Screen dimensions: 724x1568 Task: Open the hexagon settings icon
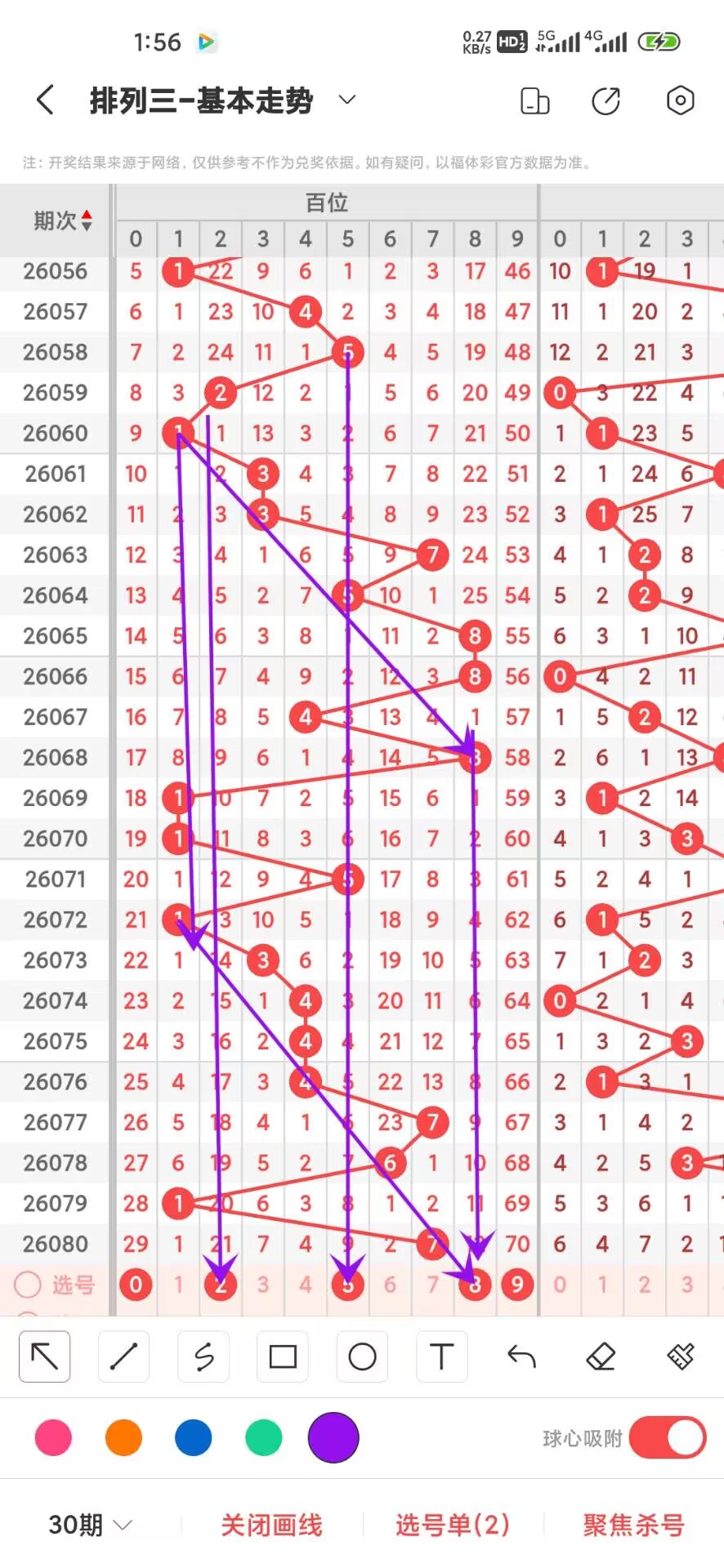pyautogui.click(x=680, y=100)
